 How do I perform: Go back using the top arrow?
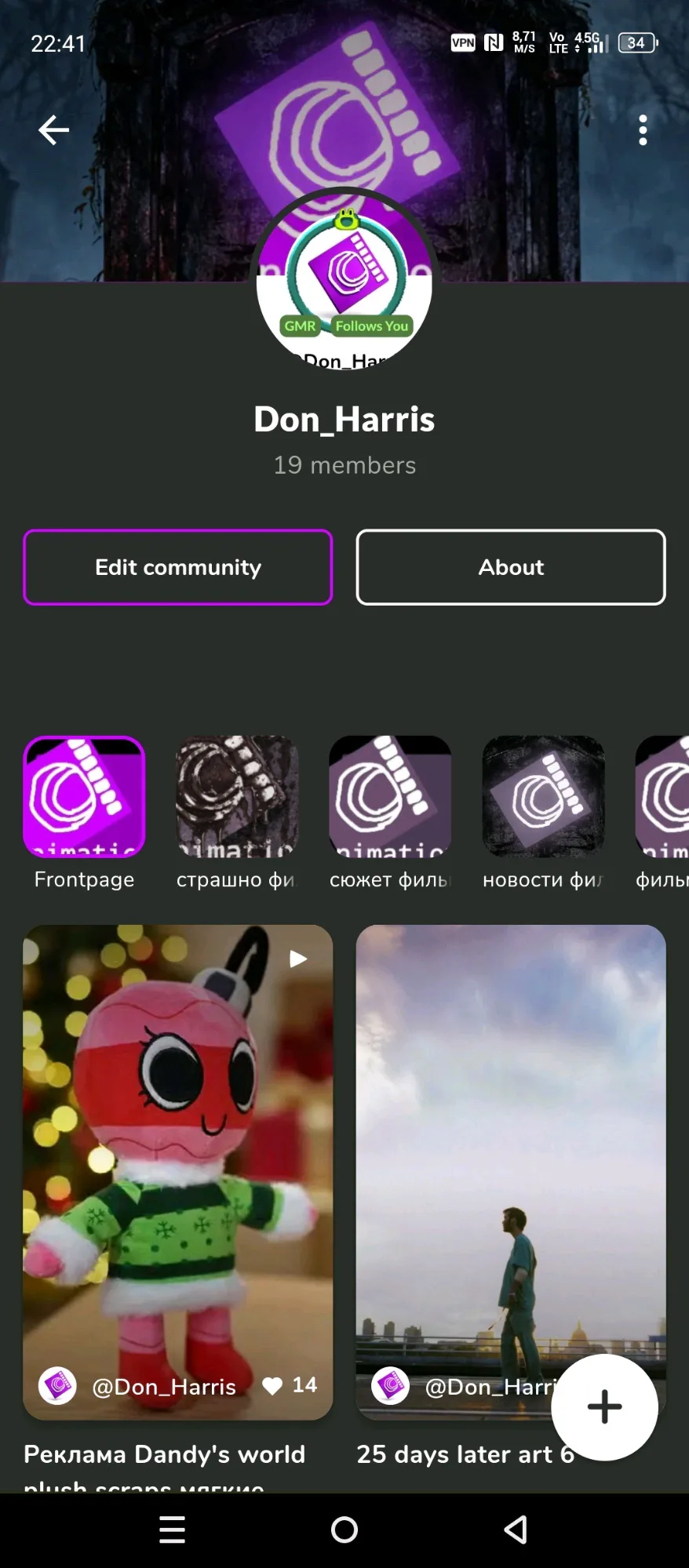53,130
